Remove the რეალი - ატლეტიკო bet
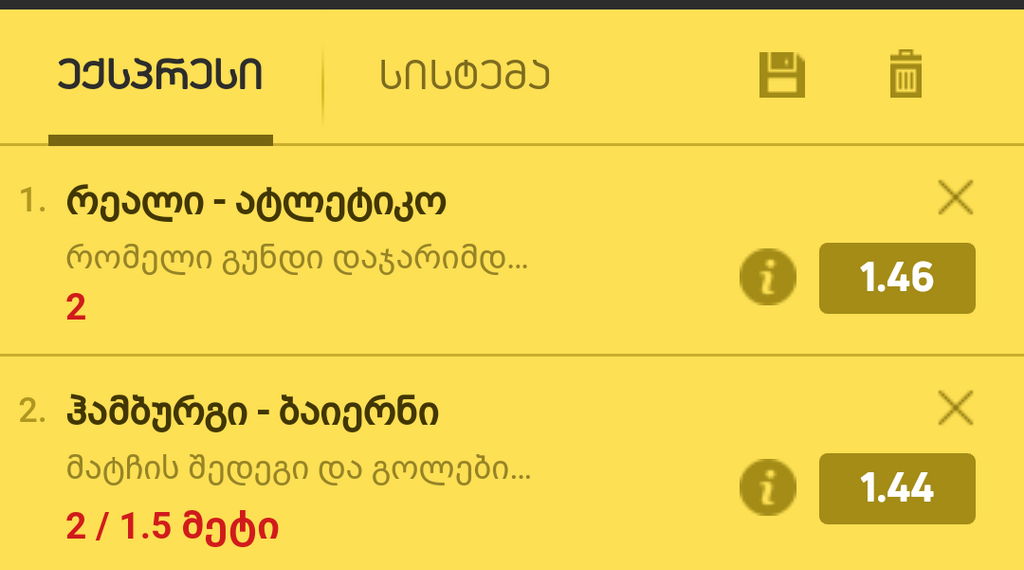The height and width of the screenshot is (570, 1024). point(956,199)
